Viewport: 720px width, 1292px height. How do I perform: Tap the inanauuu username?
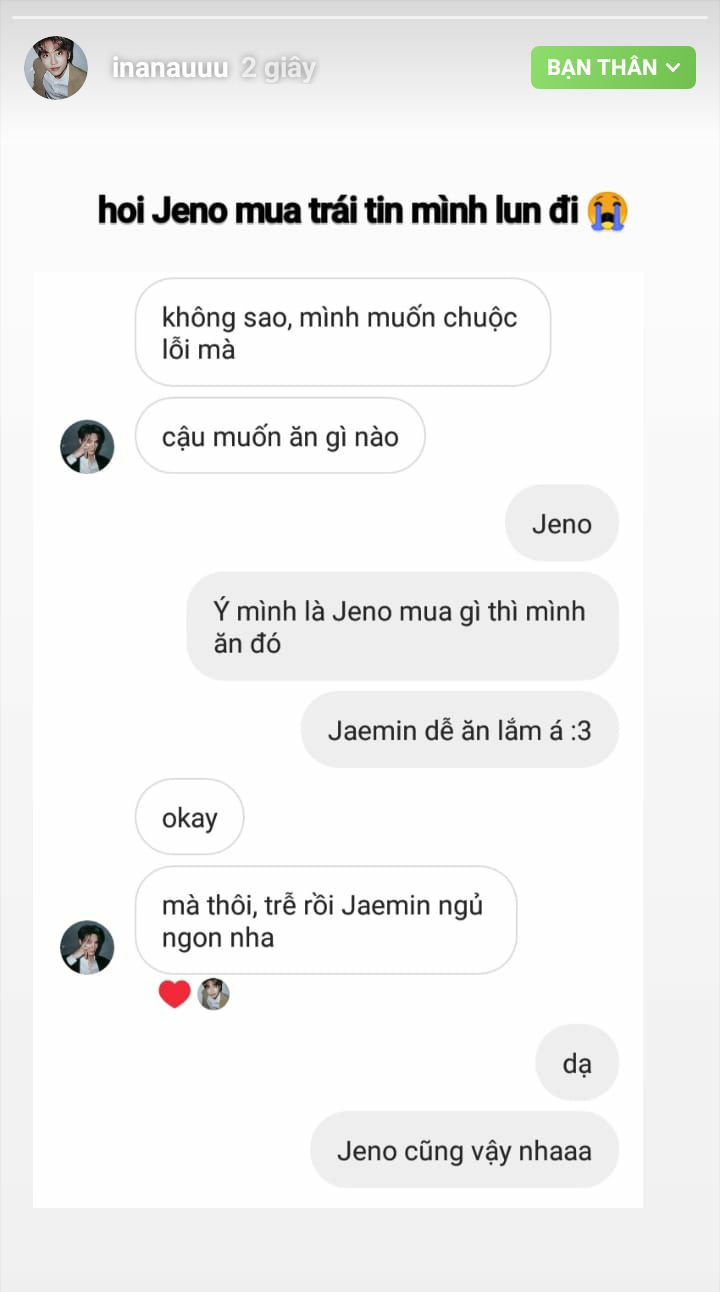(170, 68)
